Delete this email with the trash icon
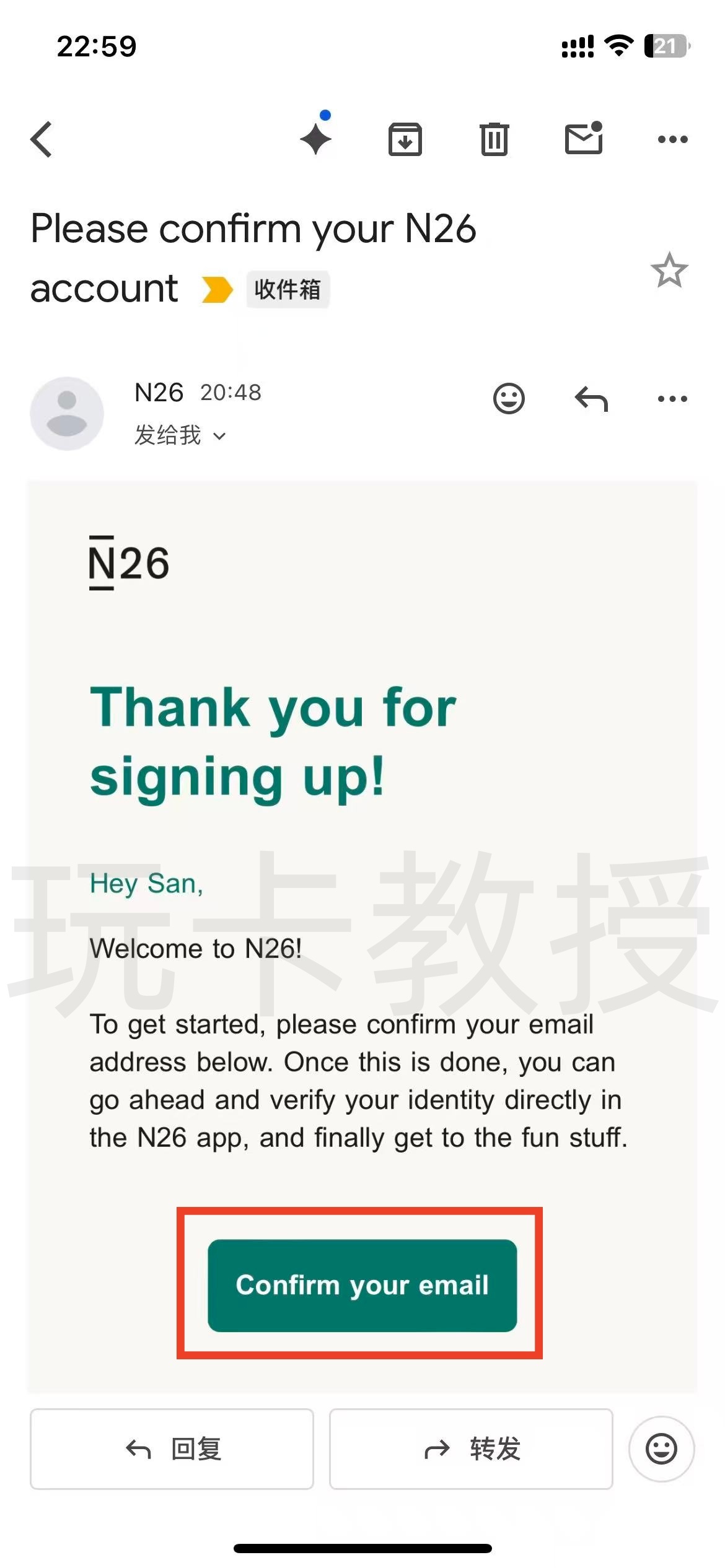Screen dimensions: 725x1568 494,139
